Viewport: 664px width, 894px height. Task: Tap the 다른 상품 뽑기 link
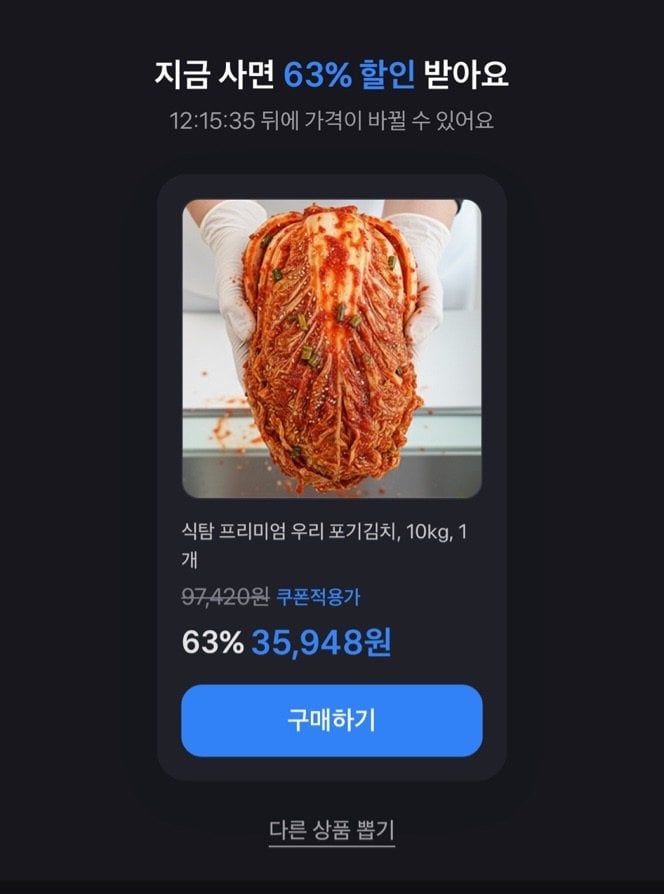coord(331,830)
